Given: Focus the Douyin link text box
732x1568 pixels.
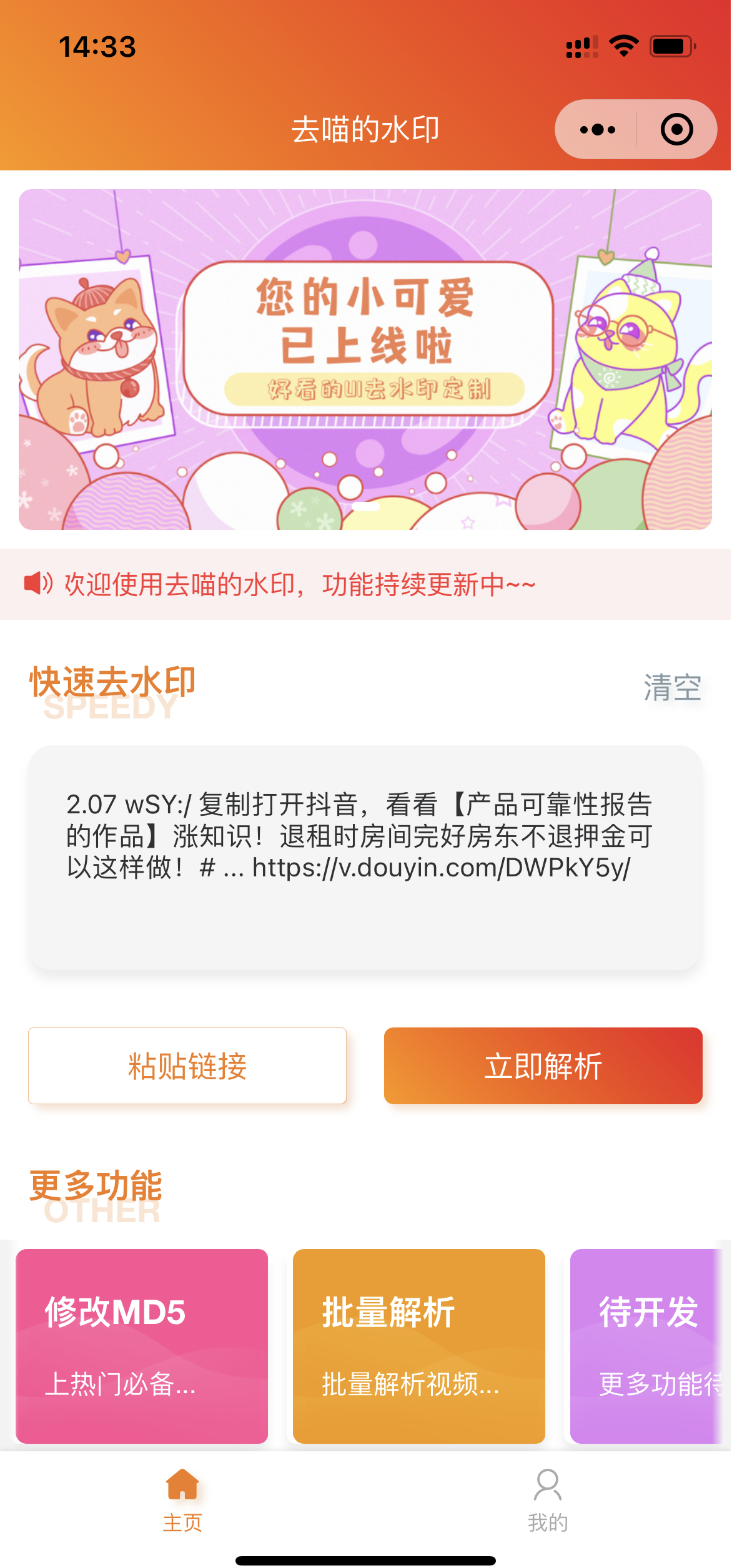Looking at the screenshot, I should coord(365,857).
